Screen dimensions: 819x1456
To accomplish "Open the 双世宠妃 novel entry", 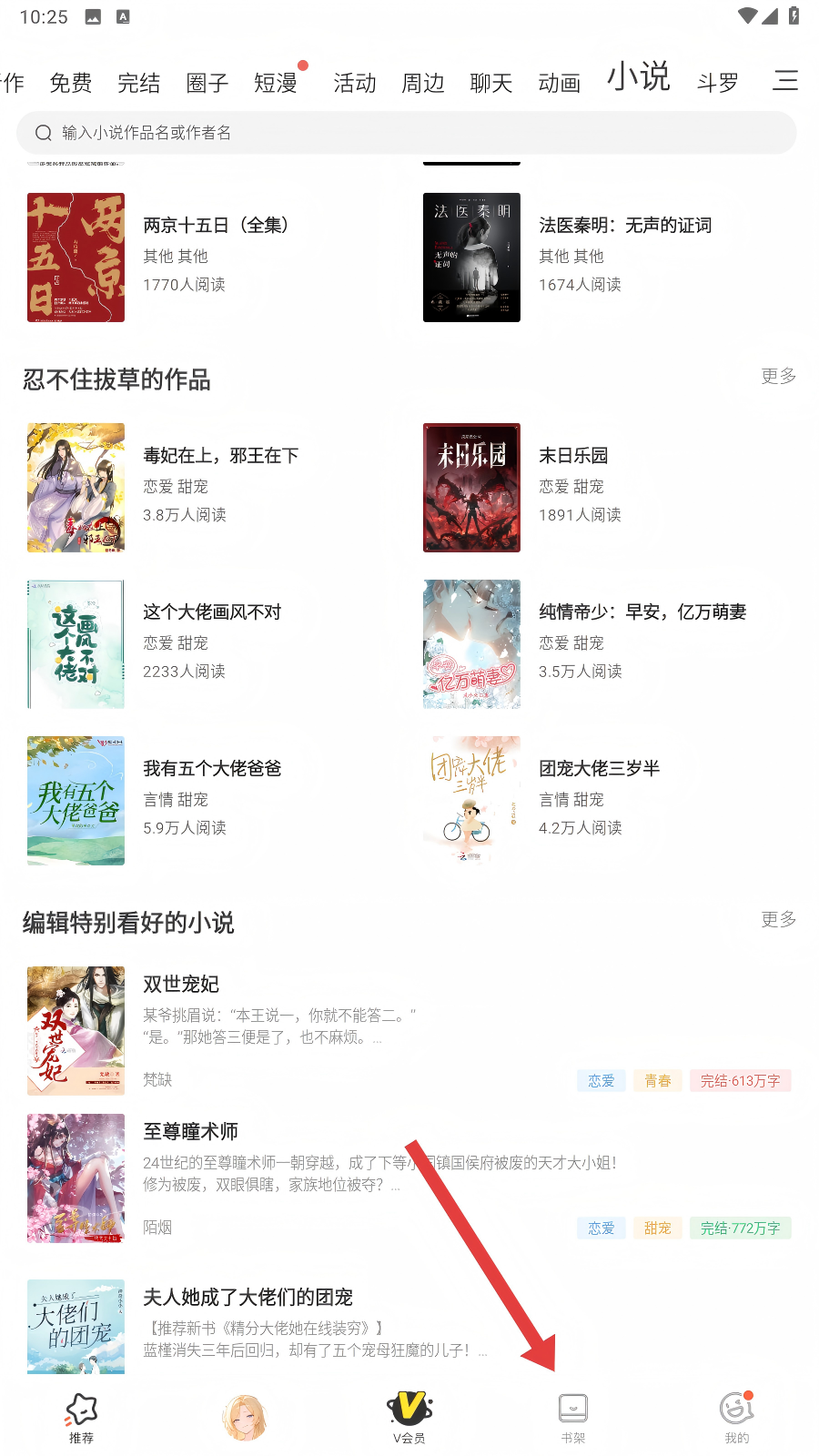I will (x=181, y=985).
